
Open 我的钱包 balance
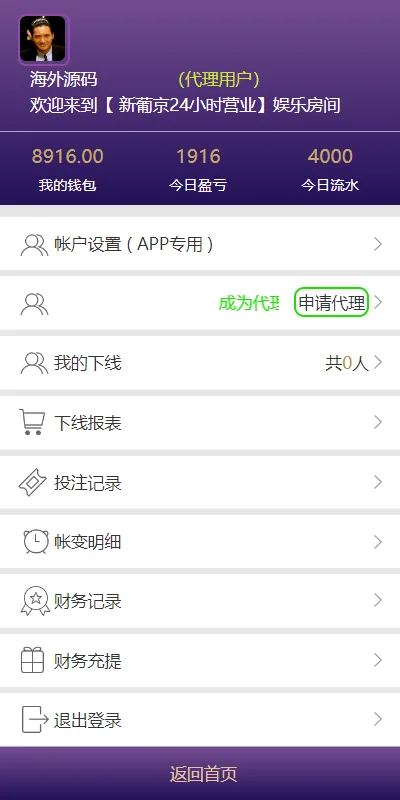point(67,170)
